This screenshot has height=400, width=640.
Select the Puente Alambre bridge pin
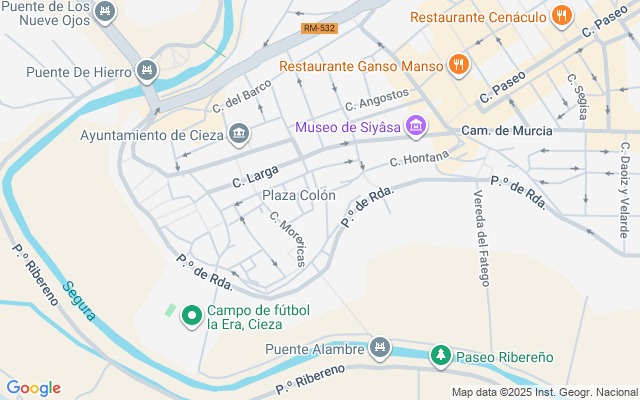coord(380,347)
